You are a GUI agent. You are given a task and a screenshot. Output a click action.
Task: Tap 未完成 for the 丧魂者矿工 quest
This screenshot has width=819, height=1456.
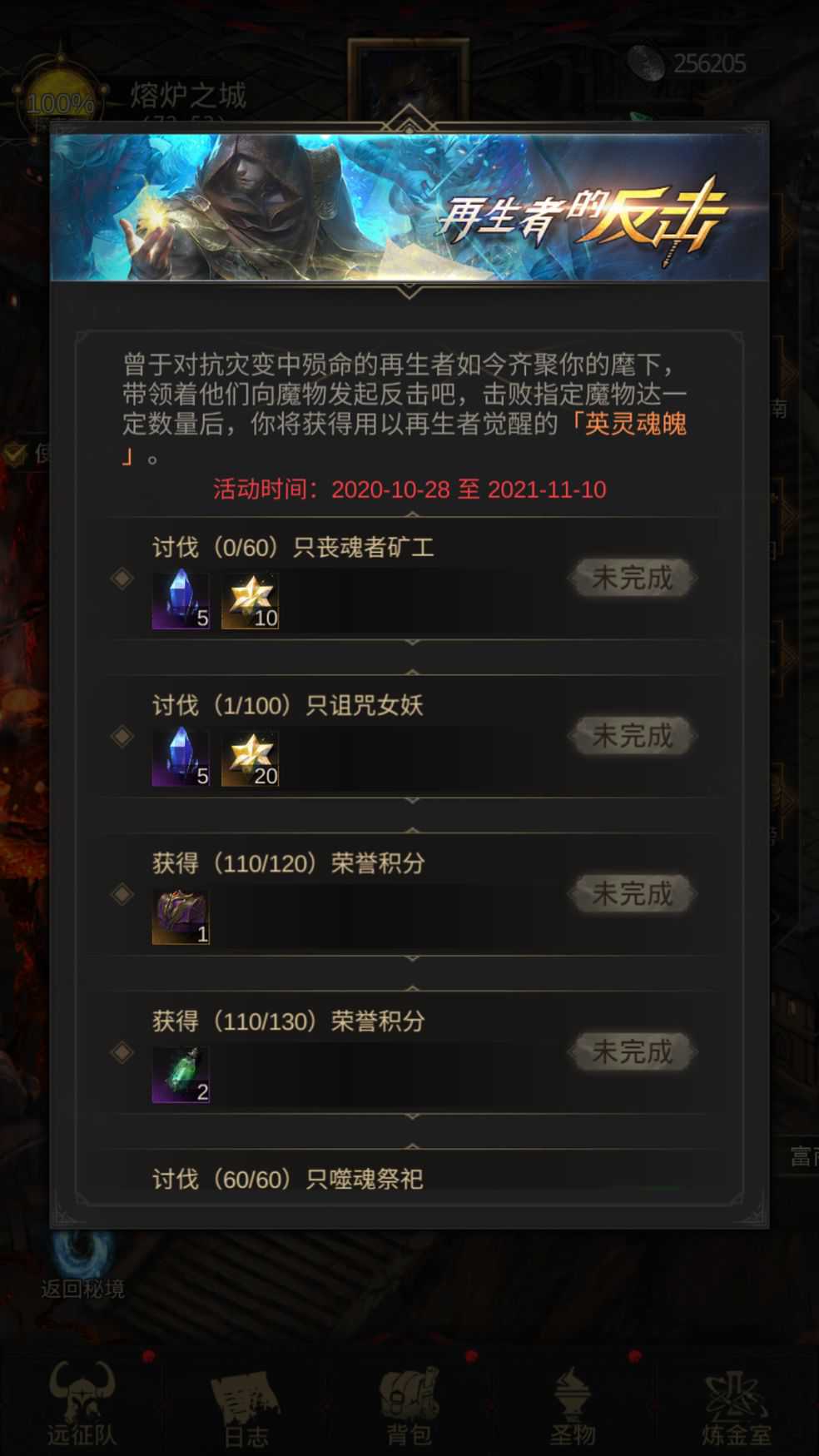(x=633, y=578)
